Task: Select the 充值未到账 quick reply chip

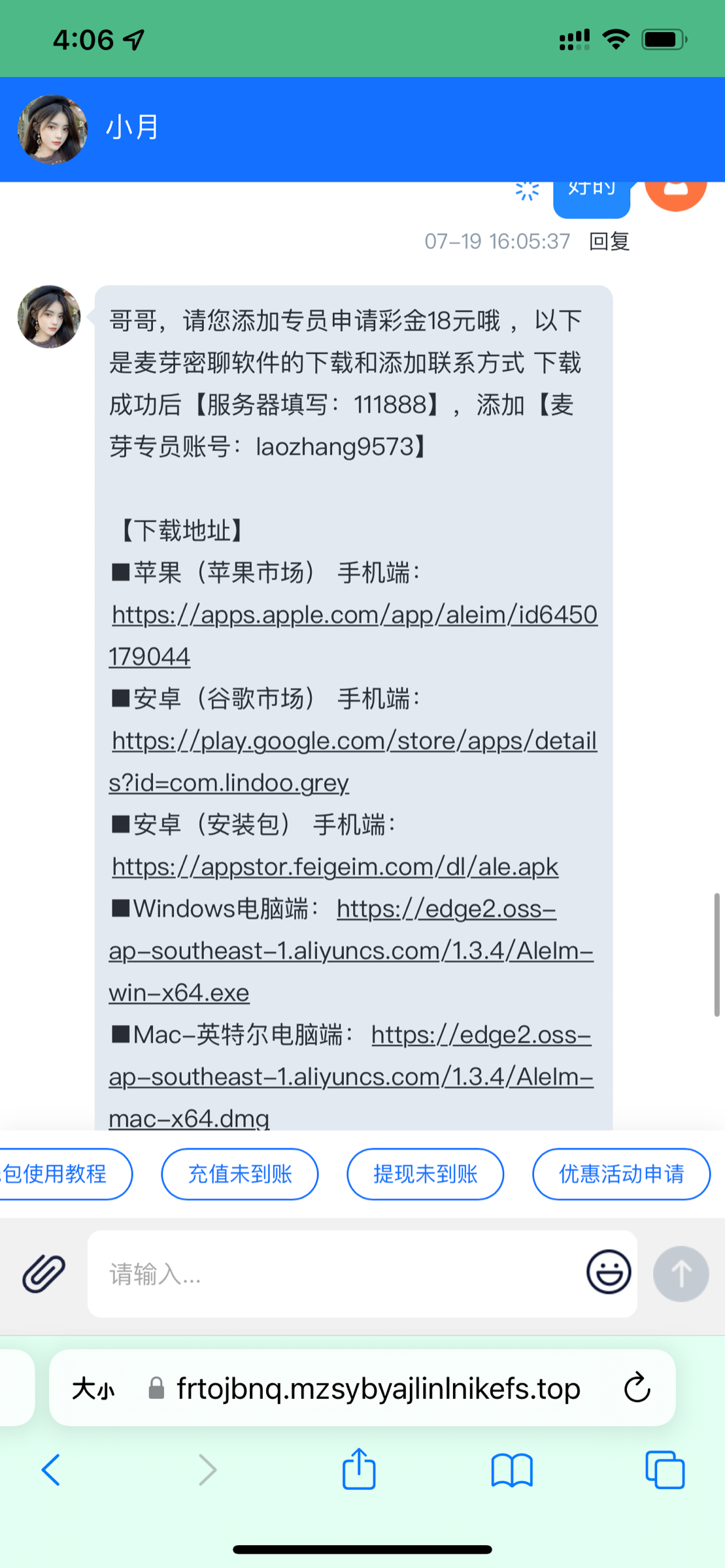Action: tap(240, 1174)
